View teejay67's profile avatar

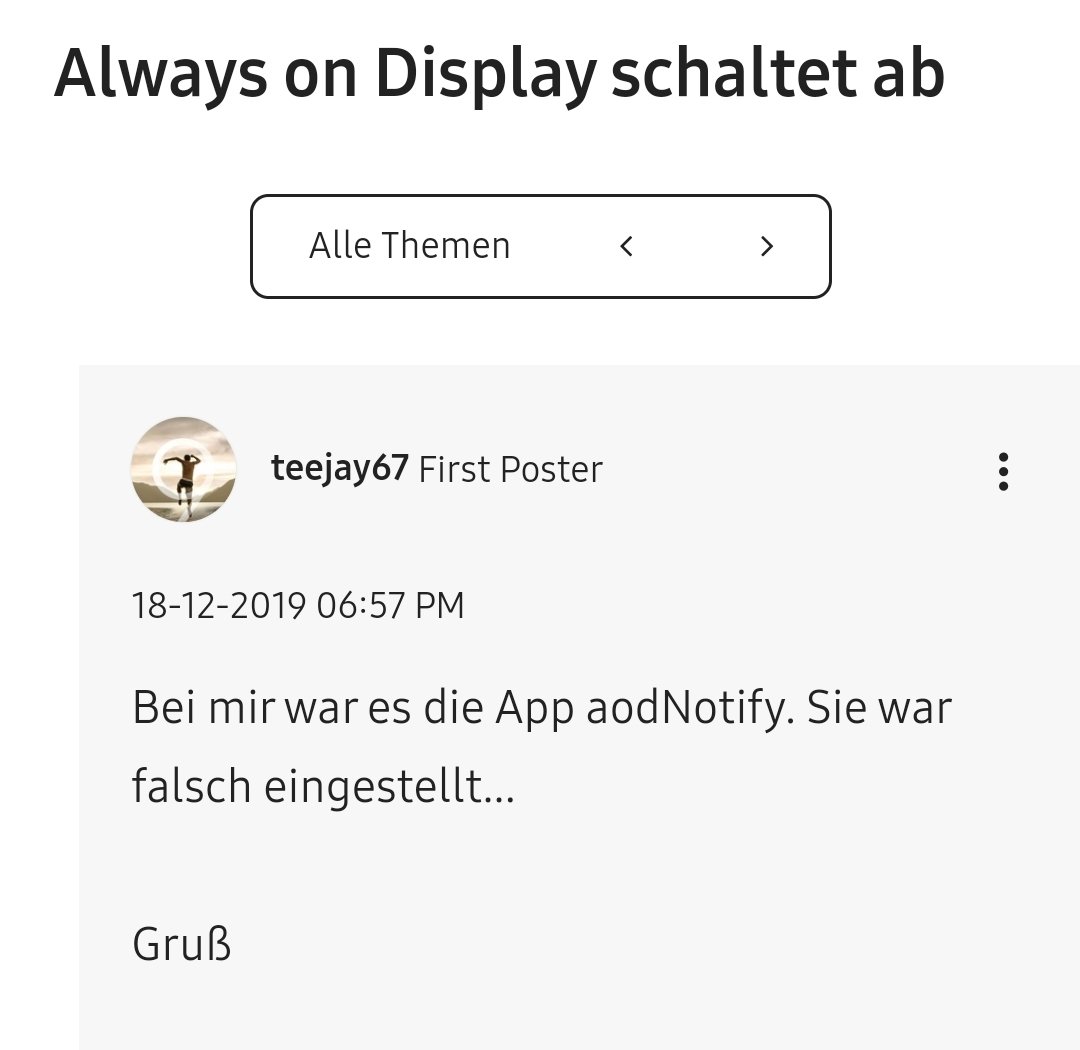(x=183, y=469)
